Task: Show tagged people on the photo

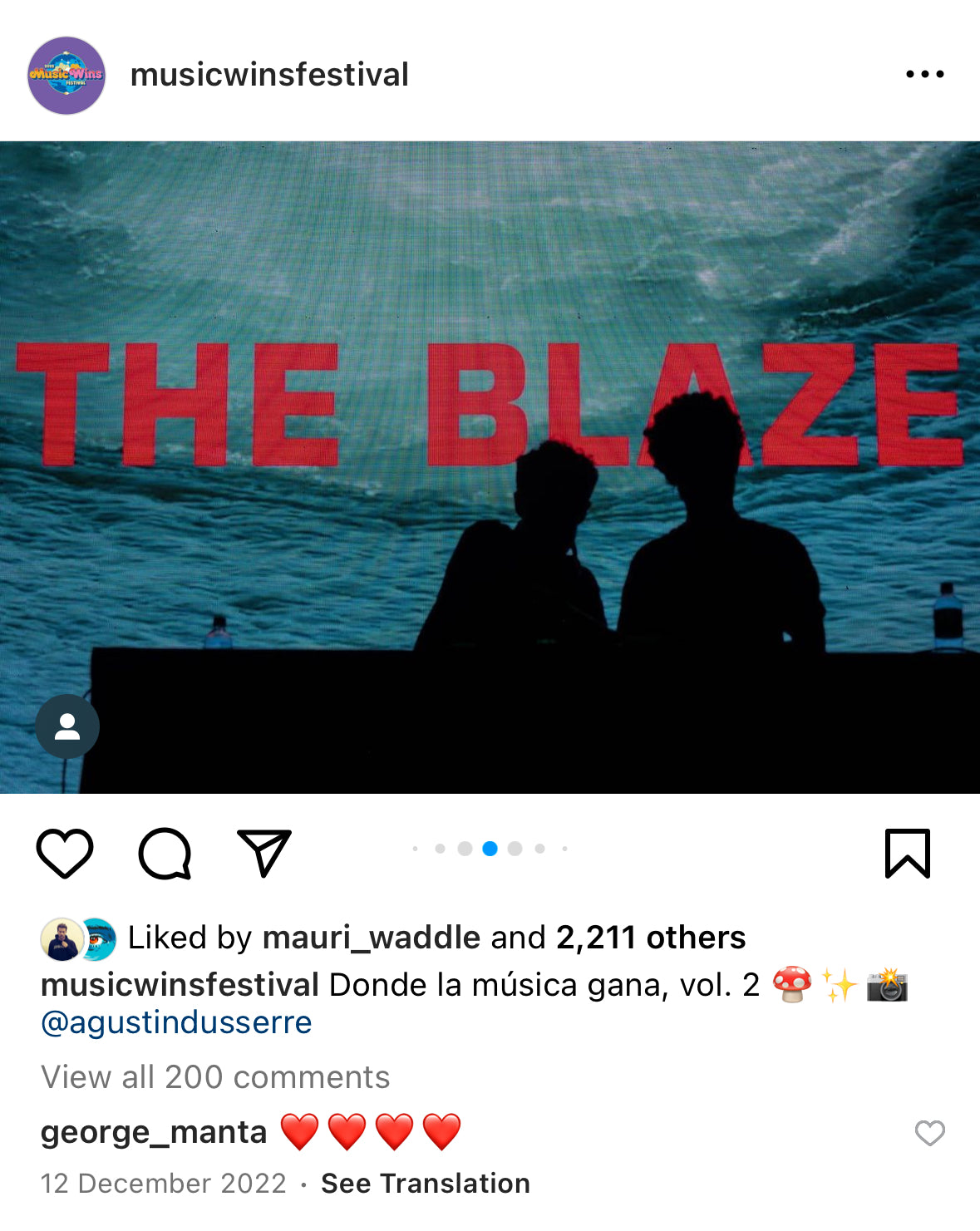Action: [67, 726]
